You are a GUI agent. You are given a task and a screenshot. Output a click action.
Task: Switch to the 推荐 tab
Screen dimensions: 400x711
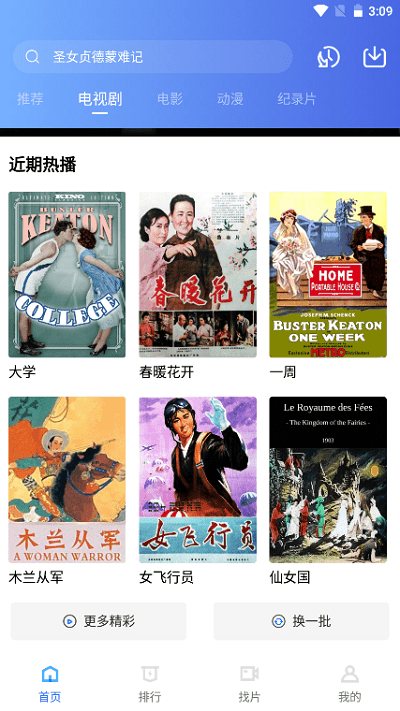click(x=30, y=98)
